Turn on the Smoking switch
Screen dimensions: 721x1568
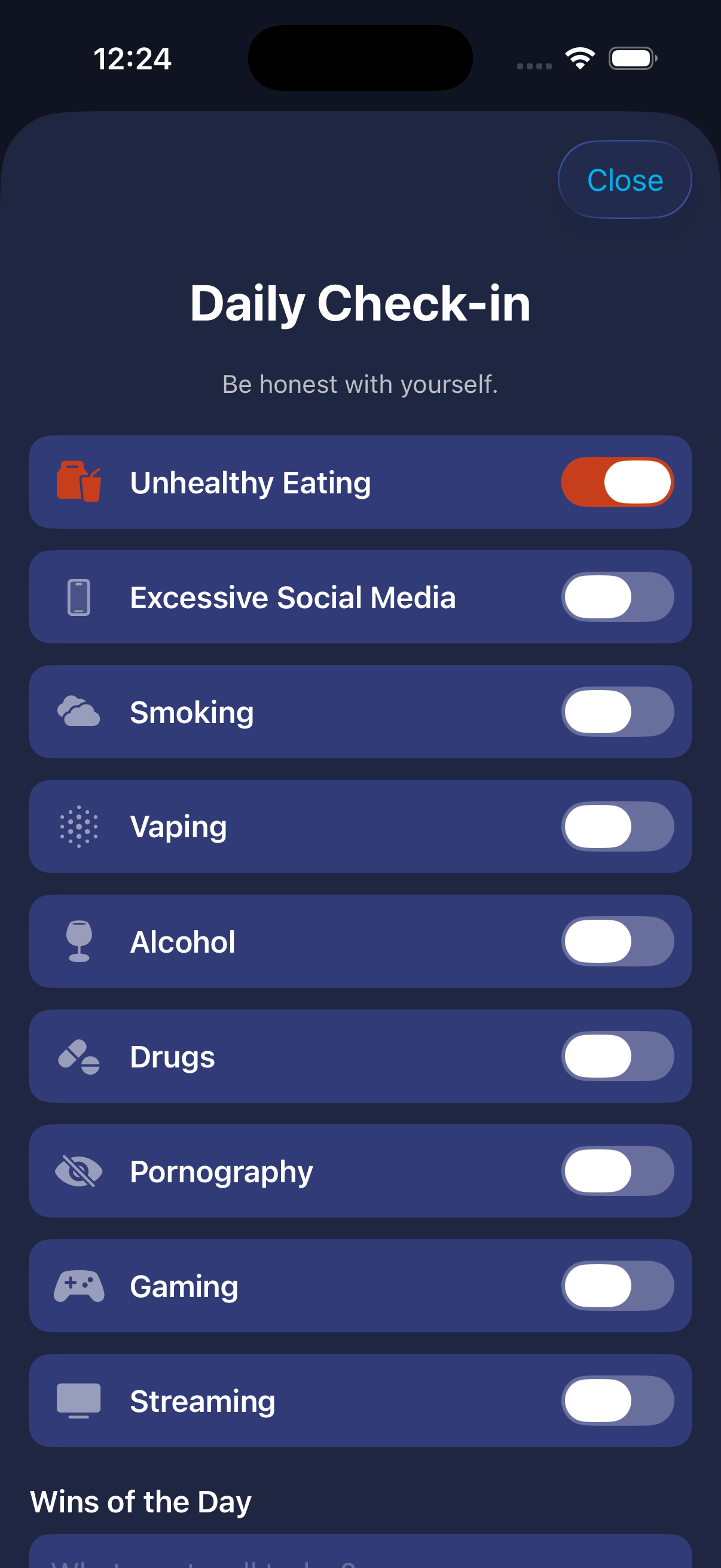[617, 711]
